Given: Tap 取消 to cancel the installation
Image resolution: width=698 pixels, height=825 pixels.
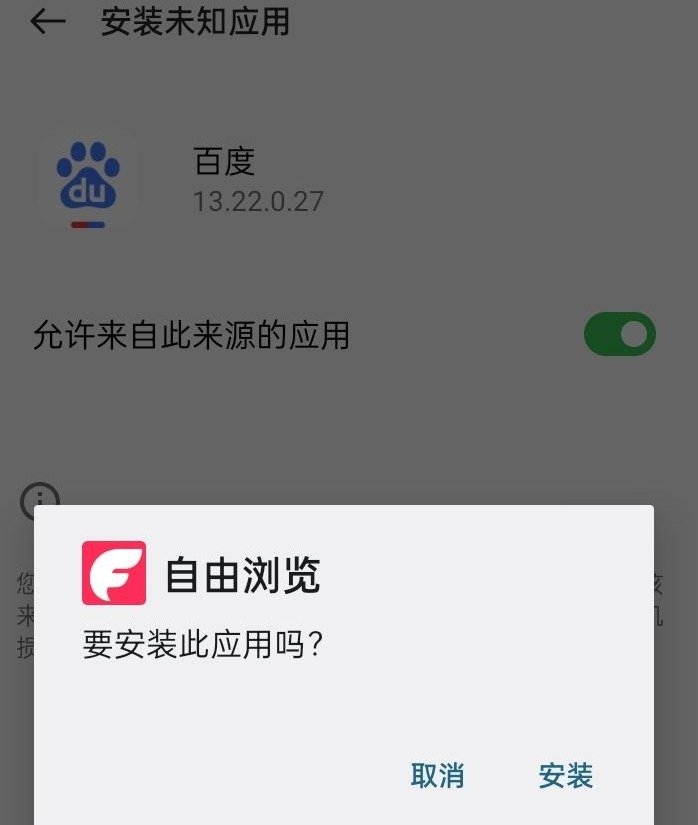Looking at the screenshot, I should pos(437,775).
